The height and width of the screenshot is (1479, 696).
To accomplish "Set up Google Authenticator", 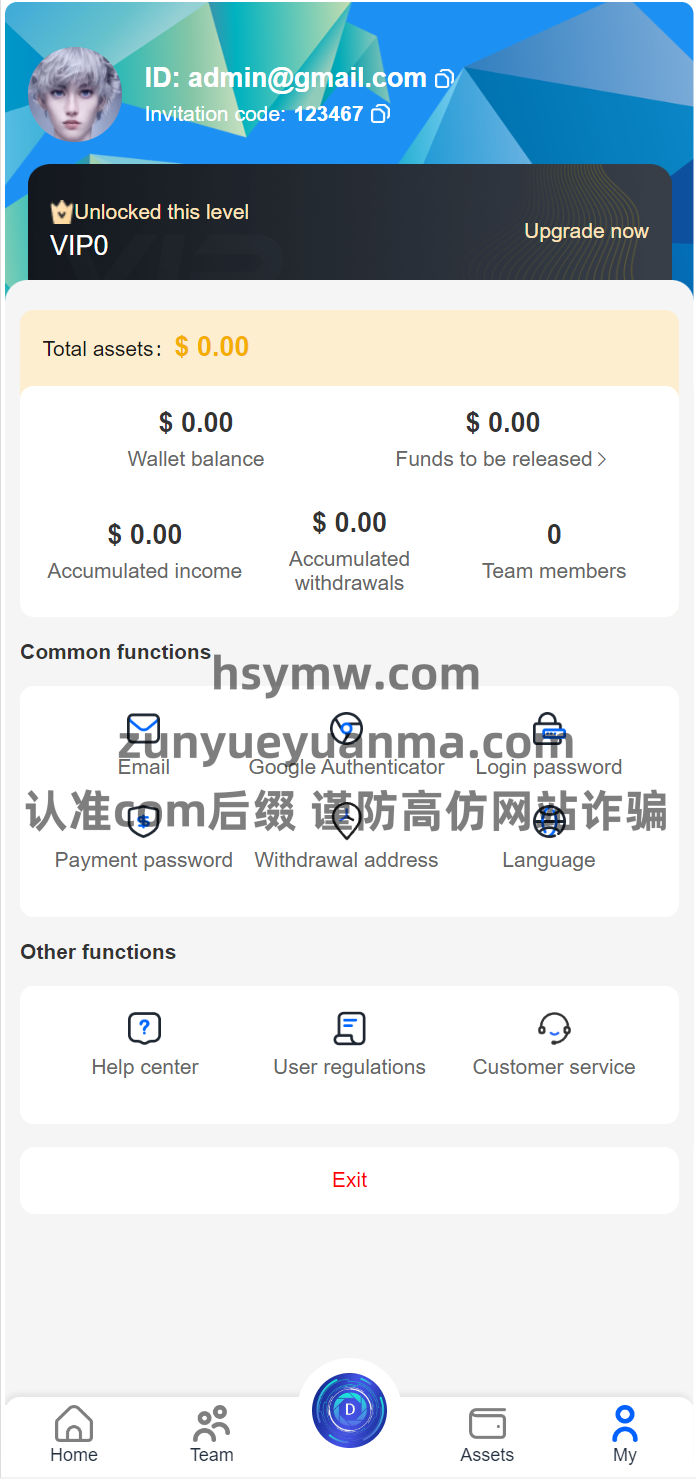I will (x=346, y=745).
